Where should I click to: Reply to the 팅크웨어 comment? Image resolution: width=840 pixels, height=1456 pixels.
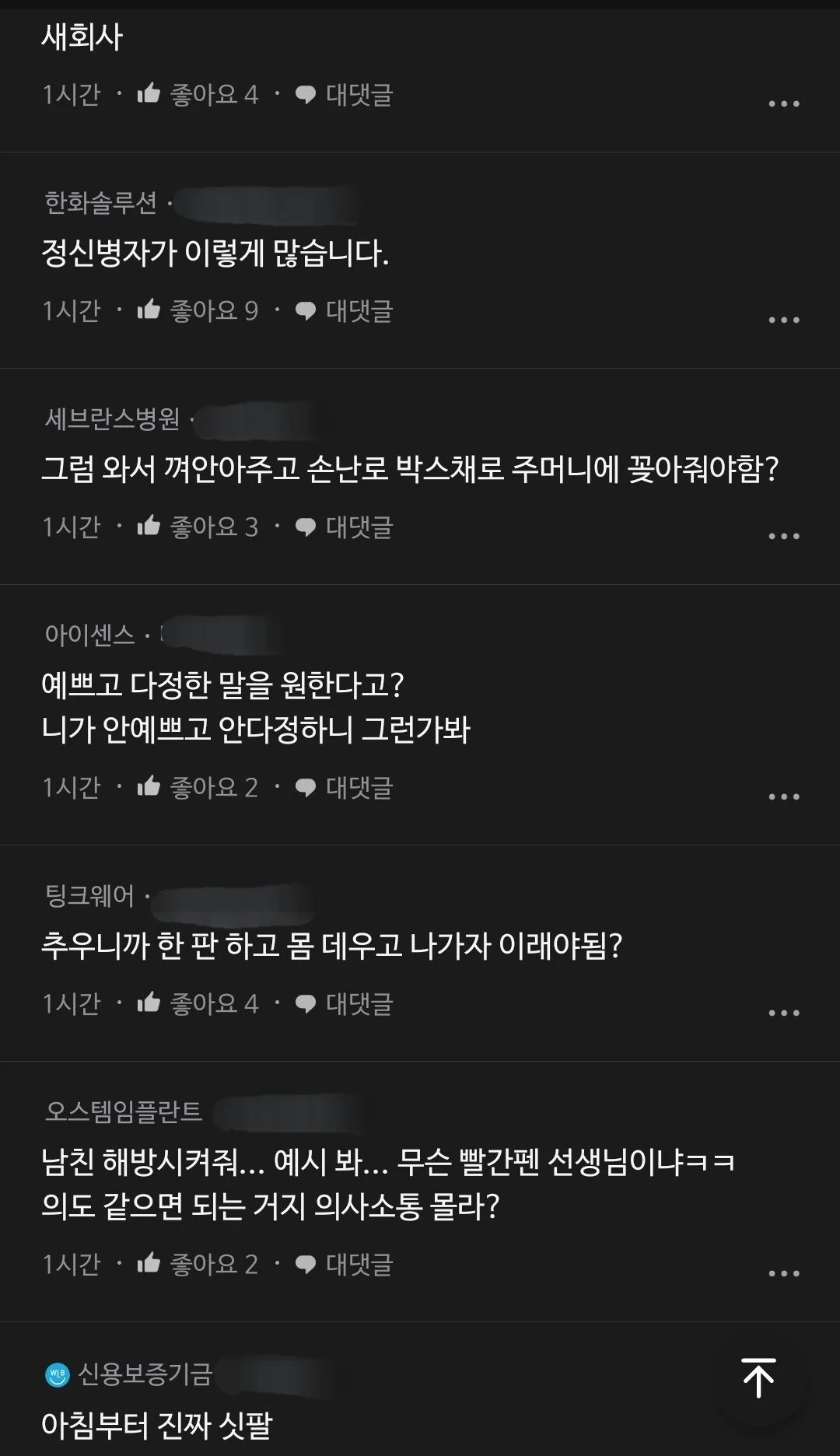click(344, 1004)
